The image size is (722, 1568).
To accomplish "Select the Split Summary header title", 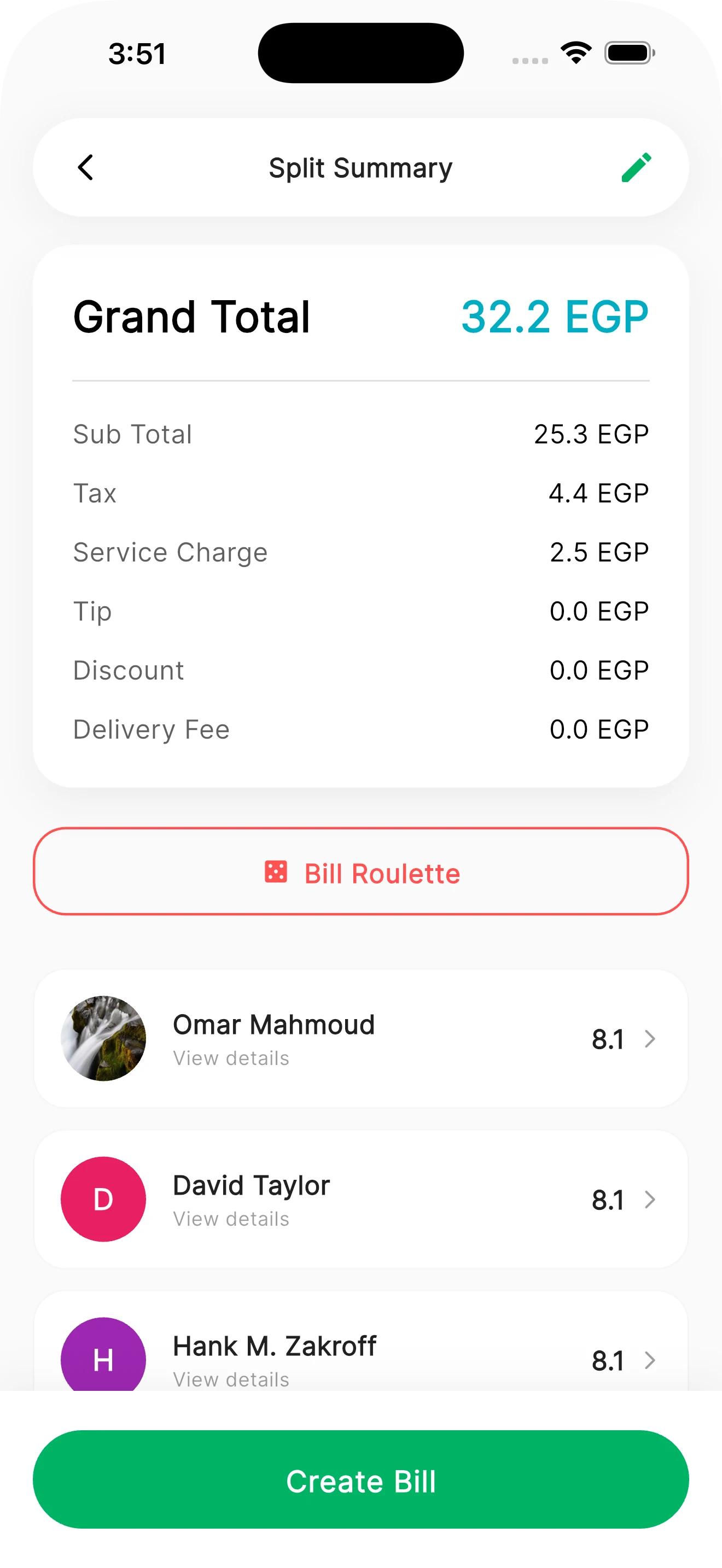I will tap(361, 167).
